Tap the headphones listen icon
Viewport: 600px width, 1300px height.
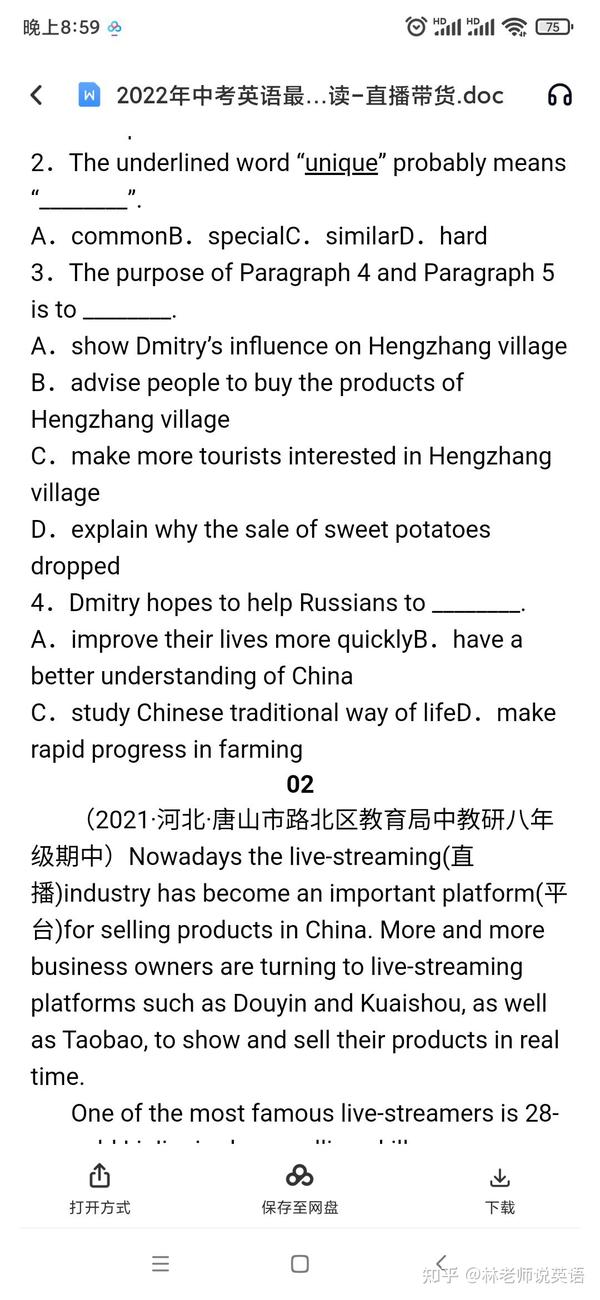(560, 95)
